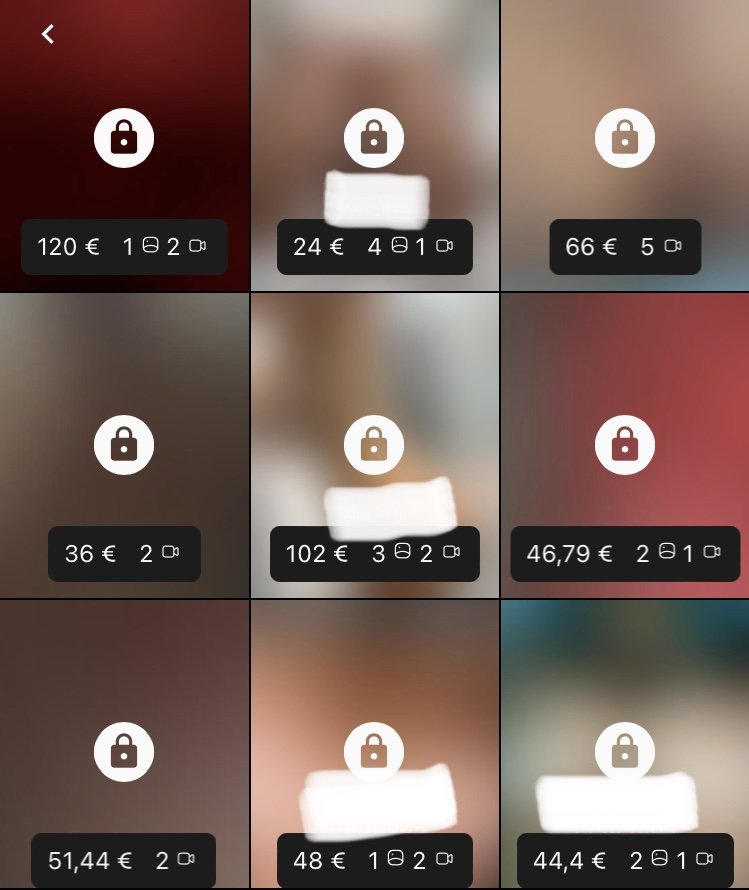The height and width of the screenshot is (890, 749).
Task: Unlock the 66 € content tile
Action: (x=624, y=139)
